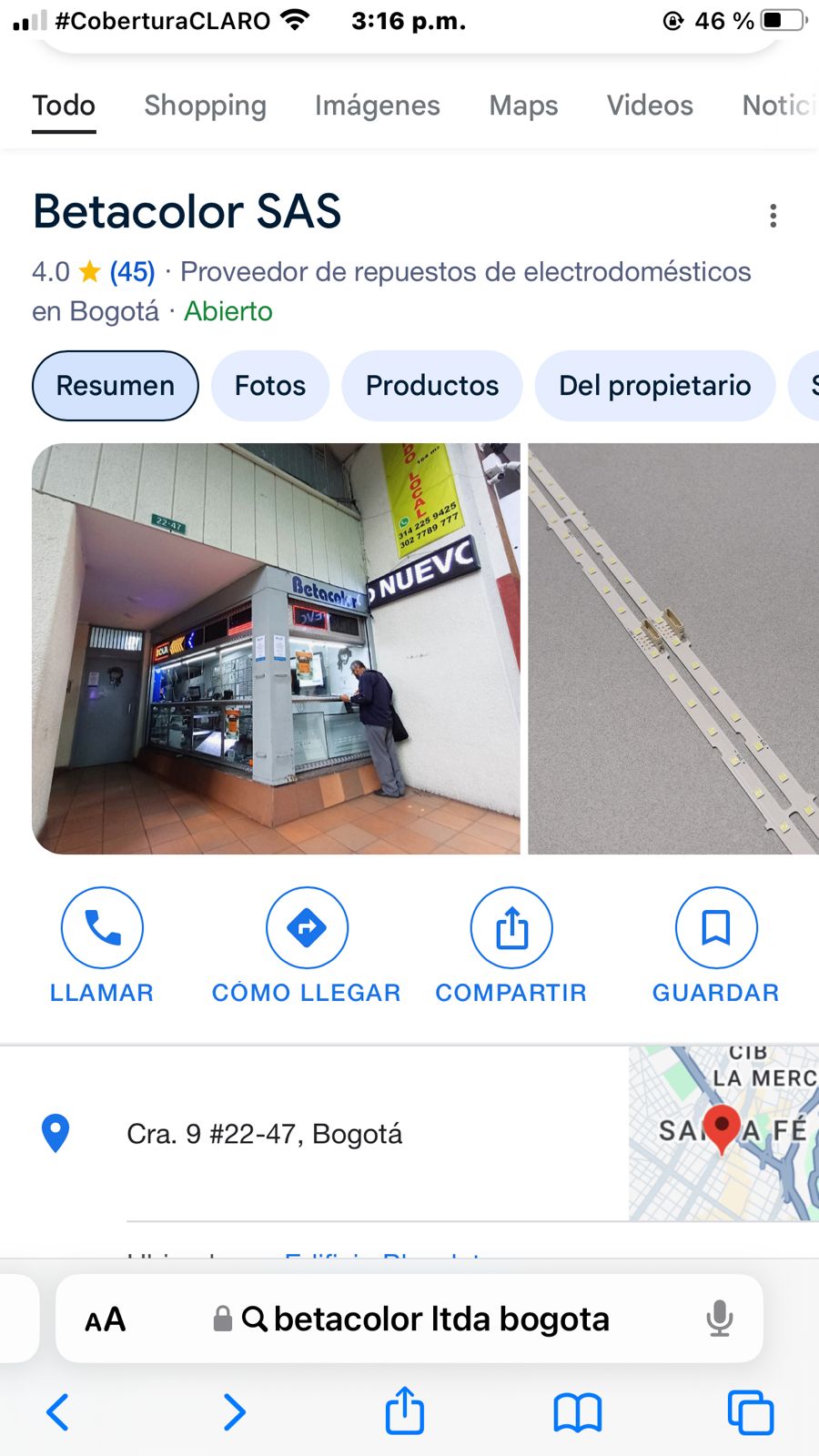Go back with Safari's back arrow

click(57, 1412)
